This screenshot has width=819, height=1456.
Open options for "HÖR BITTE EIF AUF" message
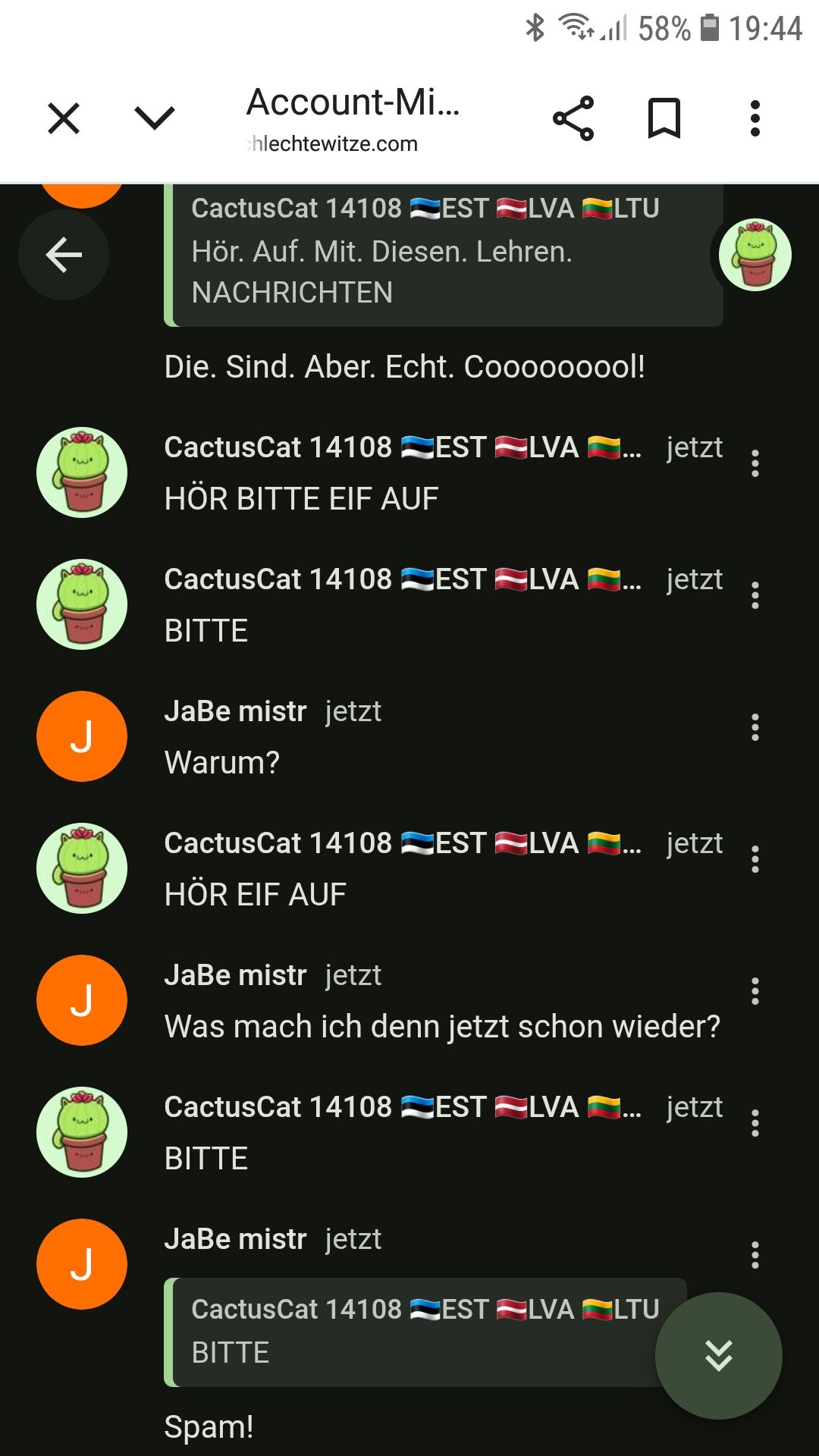click(x=755, y=463)
